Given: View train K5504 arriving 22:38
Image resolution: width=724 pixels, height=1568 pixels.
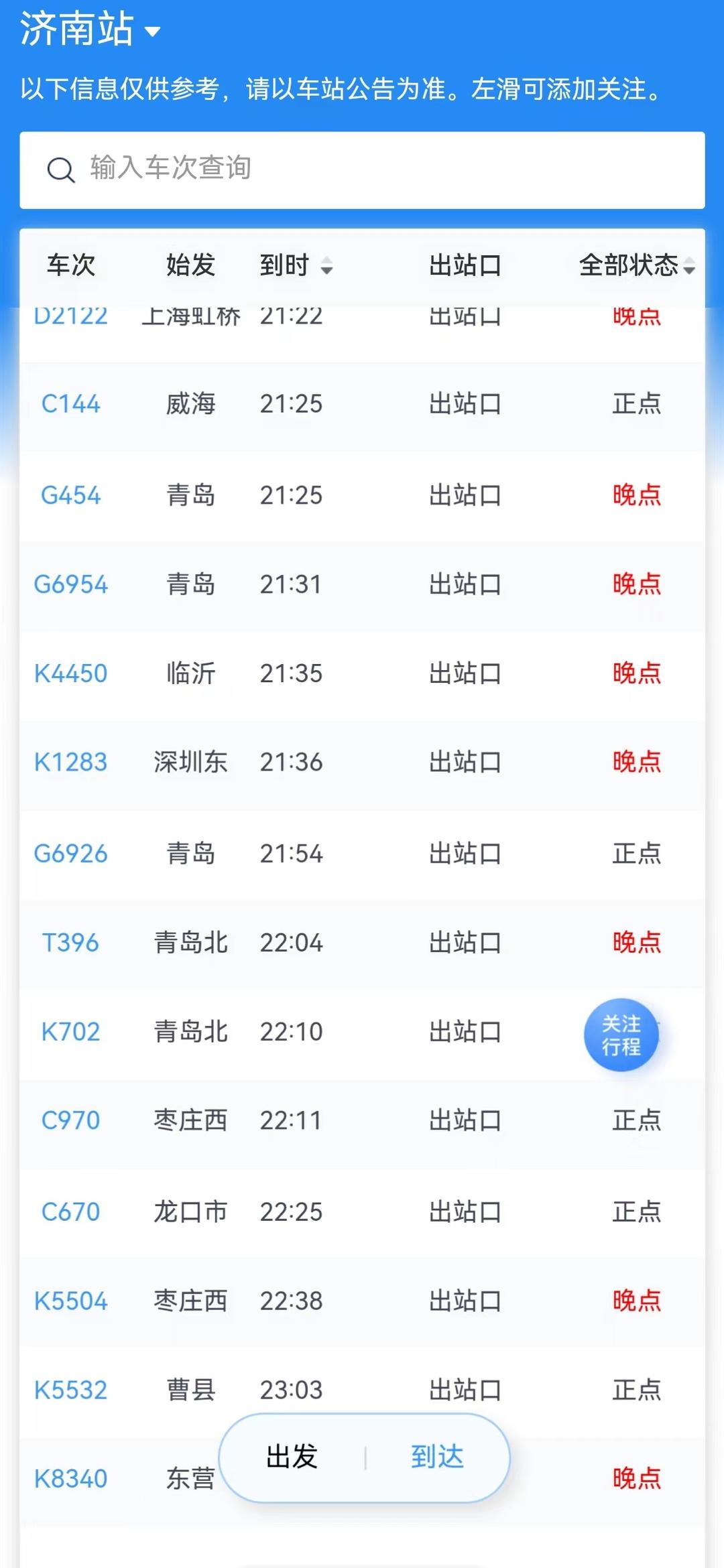Looking at the screenshot, I should pos(70,1301).
